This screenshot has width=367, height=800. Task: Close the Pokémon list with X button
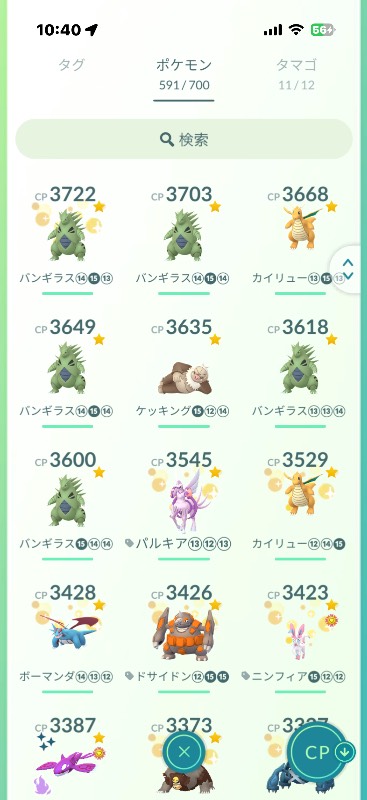[184, 751]
